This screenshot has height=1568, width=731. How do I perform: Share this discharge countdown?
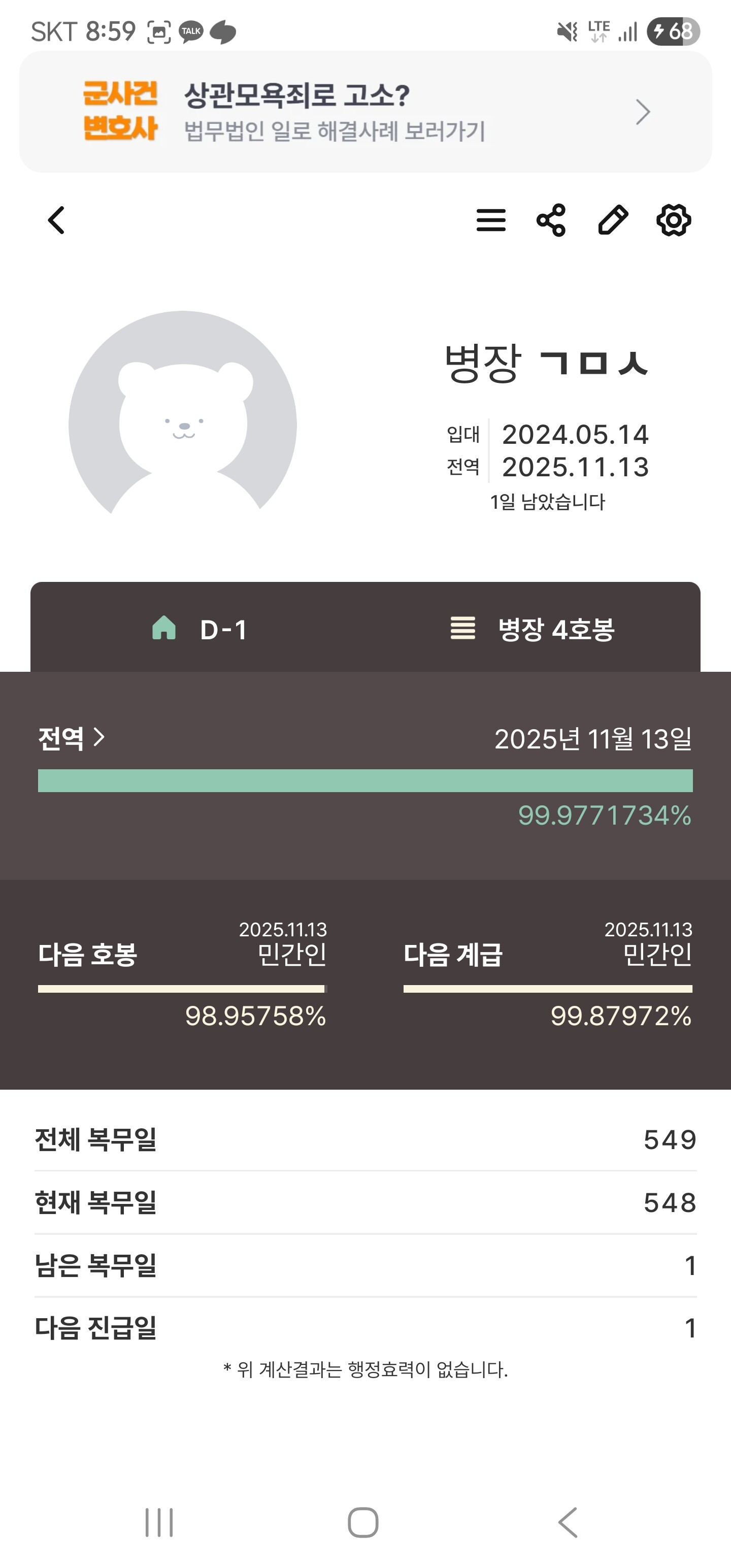click(x=551, y=220)
